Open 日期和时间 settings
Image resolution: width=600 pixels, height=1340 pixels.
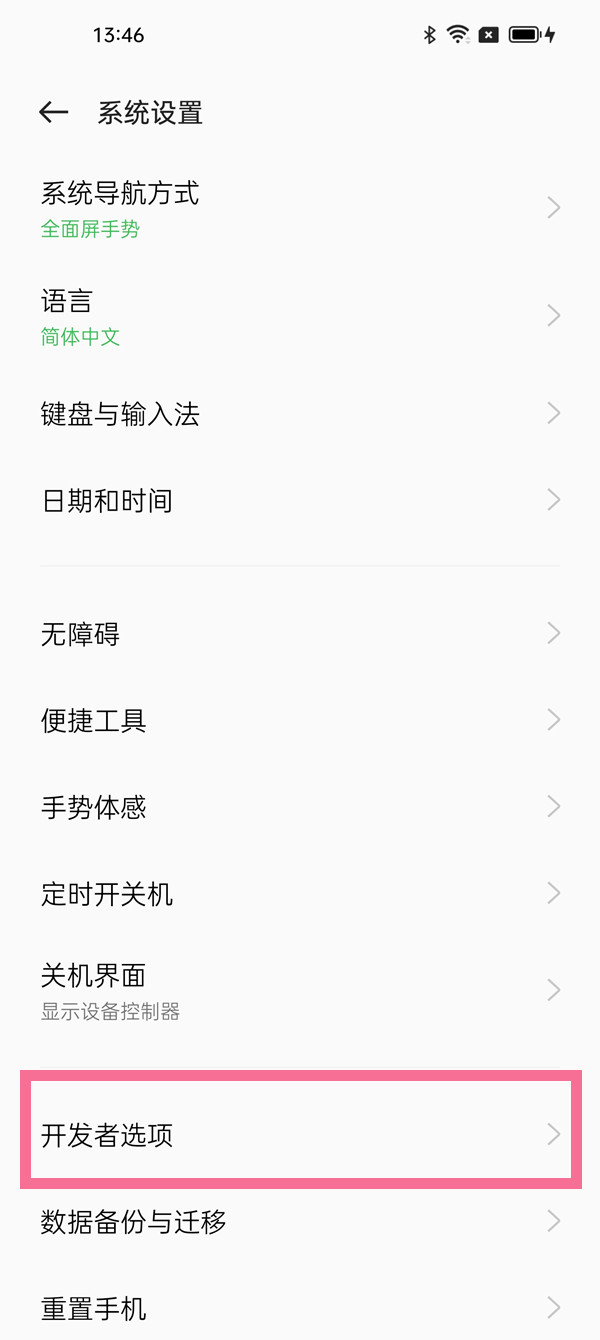300,500
